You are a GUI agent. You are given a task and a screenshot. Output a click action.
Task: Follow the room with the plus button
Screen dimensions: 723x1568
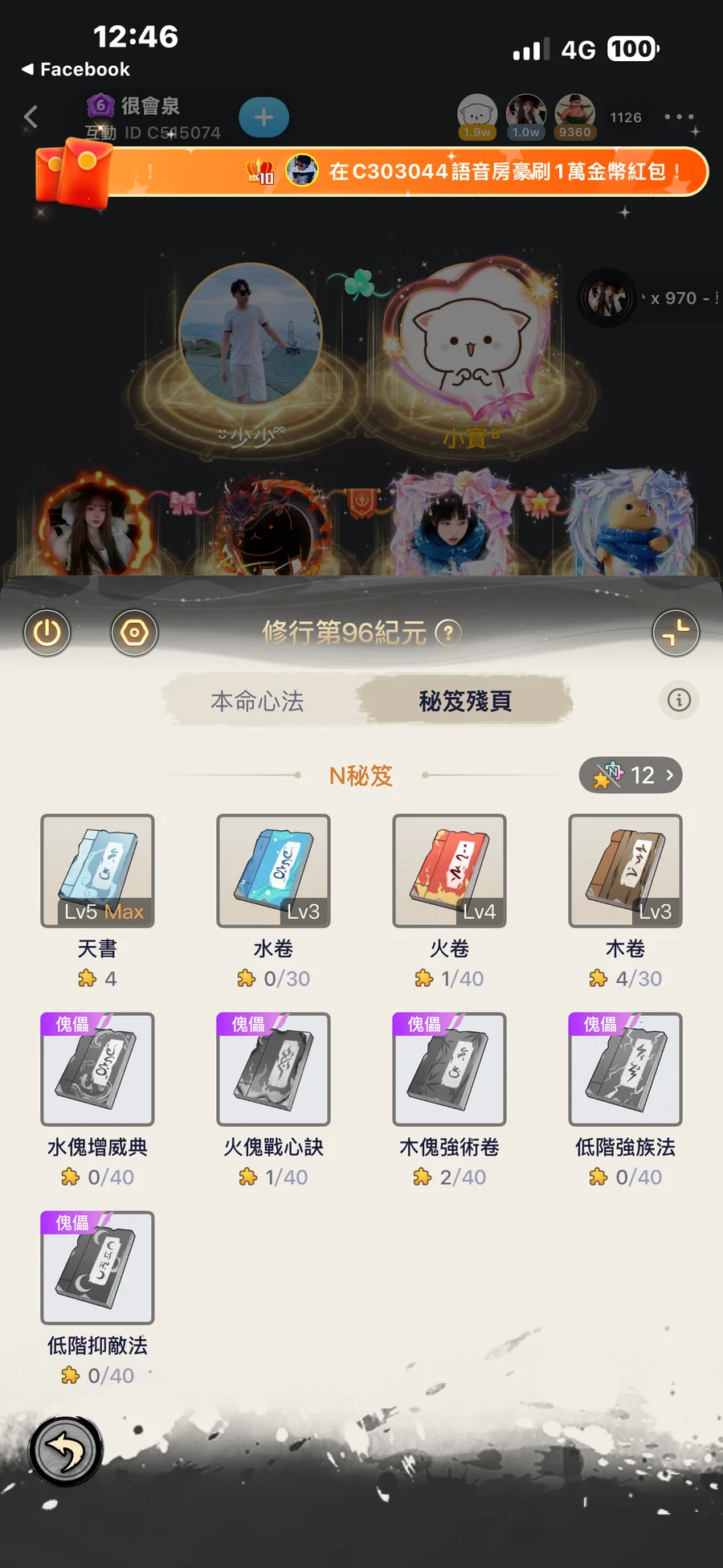pos(263,117)
